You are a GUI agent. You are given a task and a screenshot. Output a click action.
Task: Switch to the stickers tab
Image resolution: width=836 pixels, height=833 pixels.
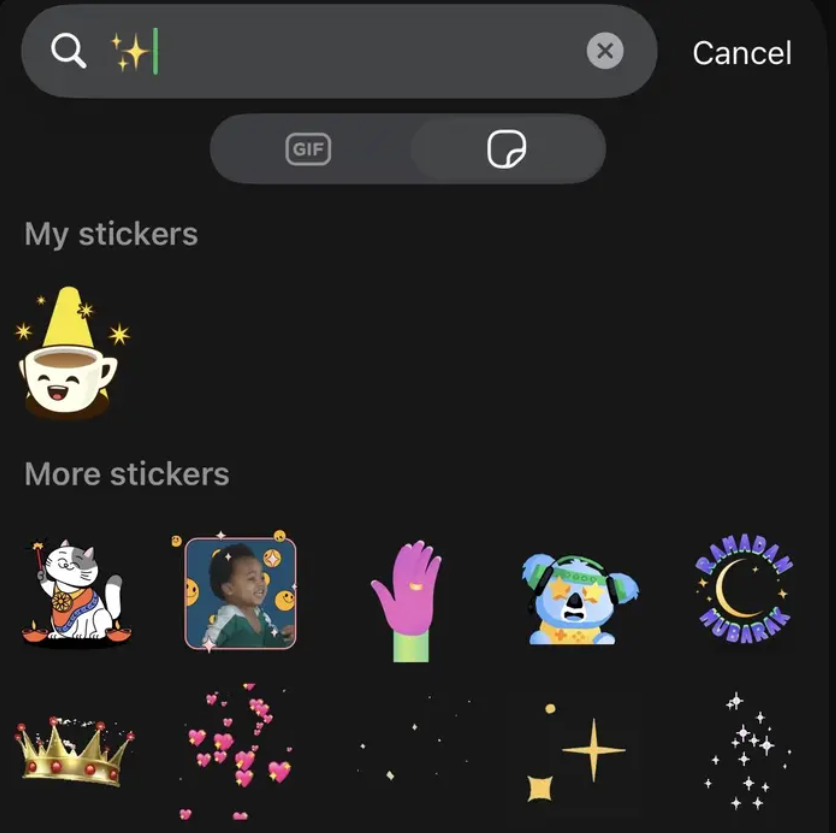[x=506, y=150]
